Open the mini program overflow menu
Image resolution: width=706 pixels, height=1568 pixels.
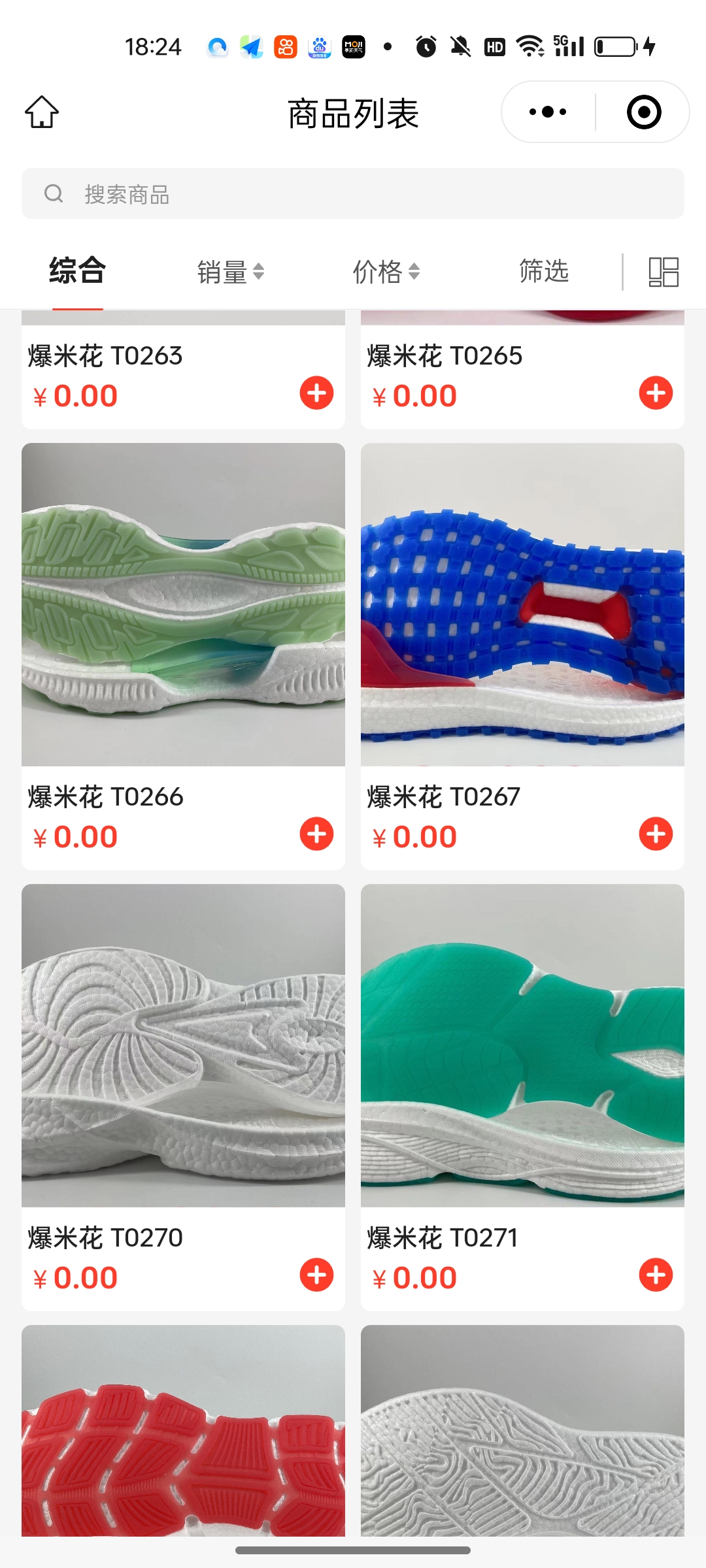(548, 112)
